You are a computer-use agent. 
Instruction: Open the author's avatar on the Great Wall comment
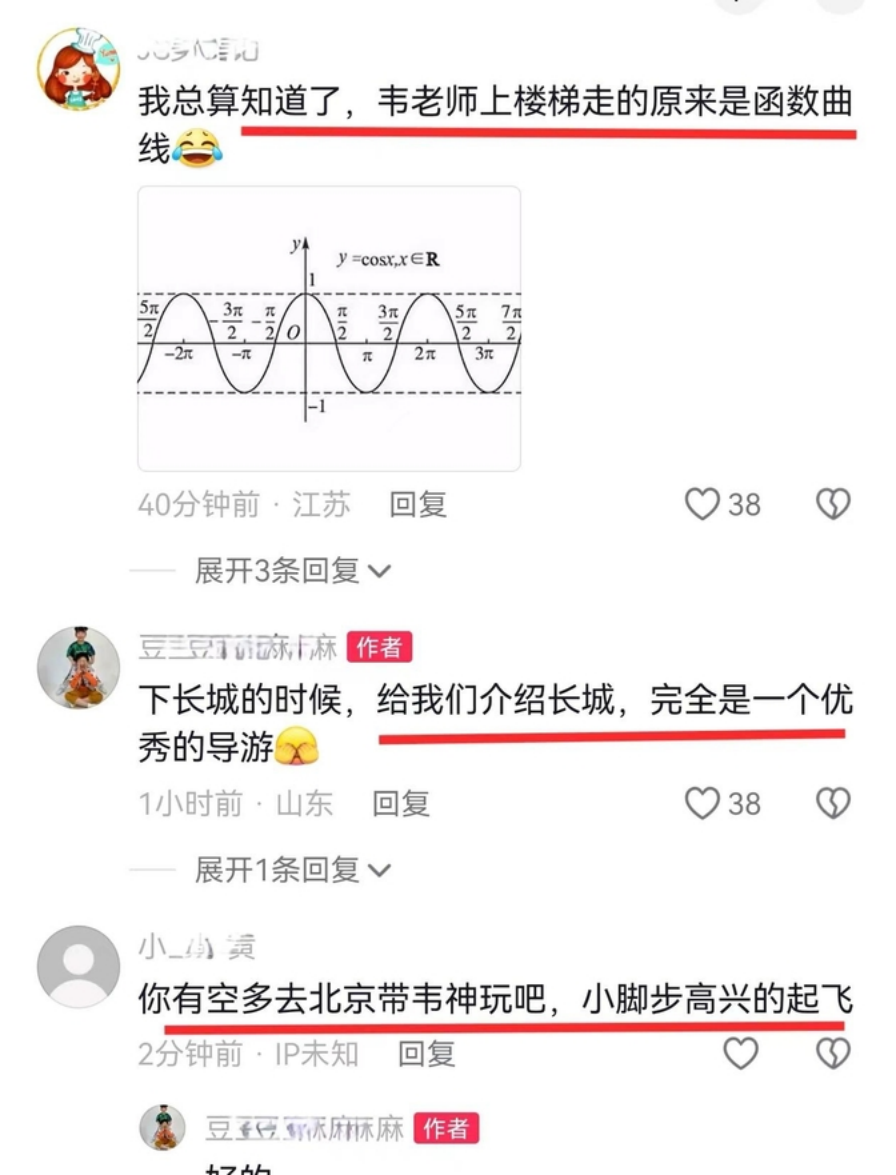(78, 668)
